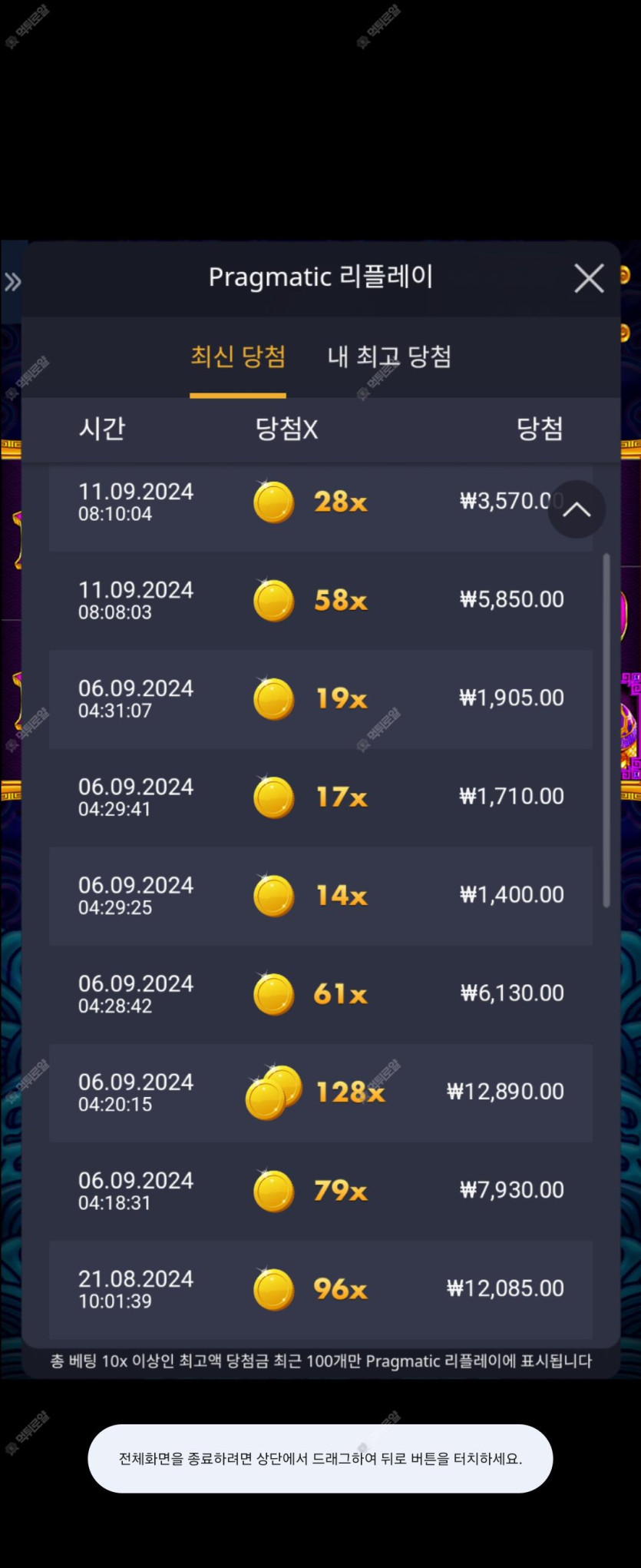Open the 96x win replay from 21.08.2024
641x1568 pixels.
click(320, 1288)
